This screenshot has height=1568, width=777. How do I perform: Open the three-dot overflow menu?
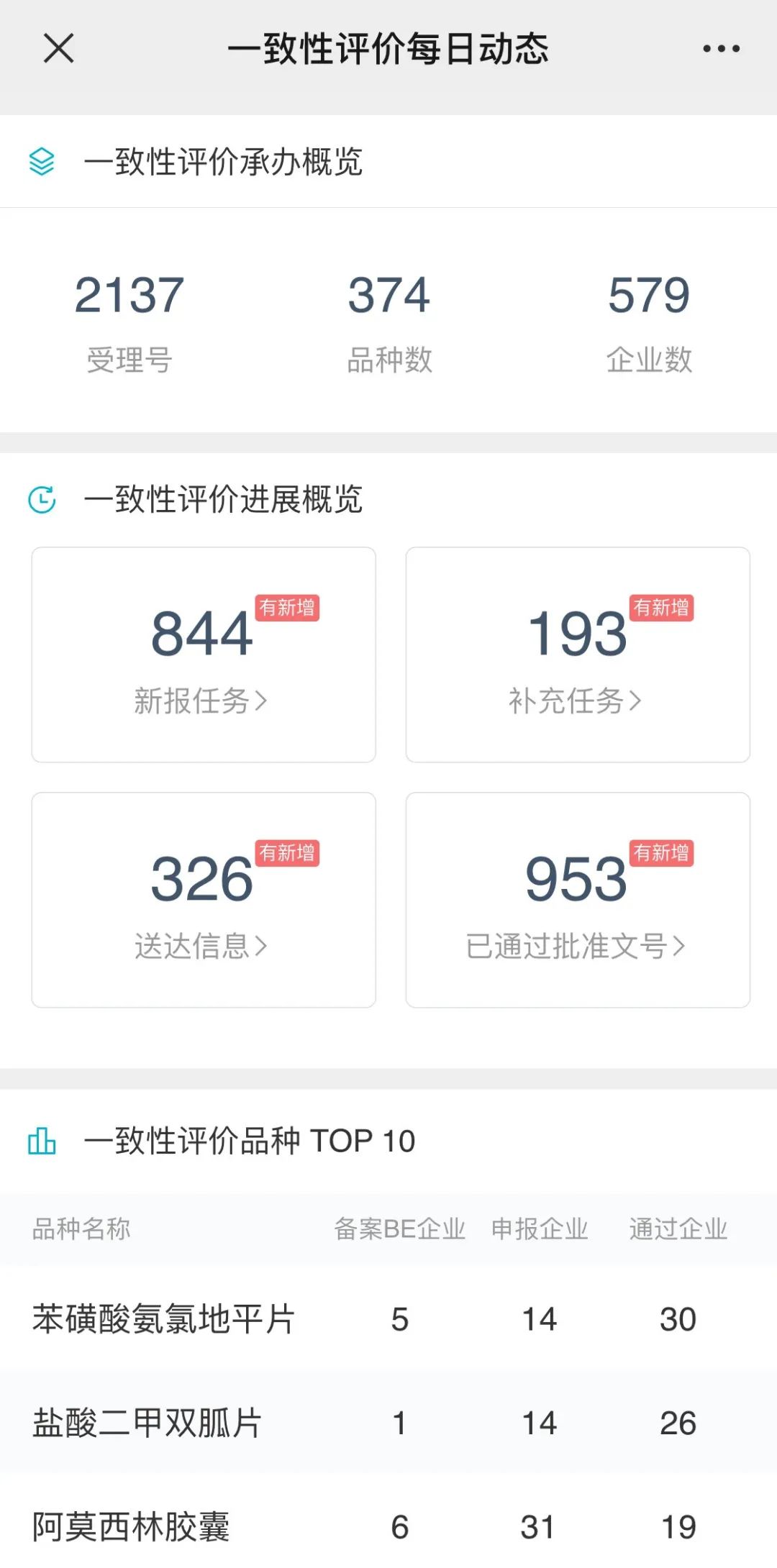pyautogui.click(x=721, y=49)
